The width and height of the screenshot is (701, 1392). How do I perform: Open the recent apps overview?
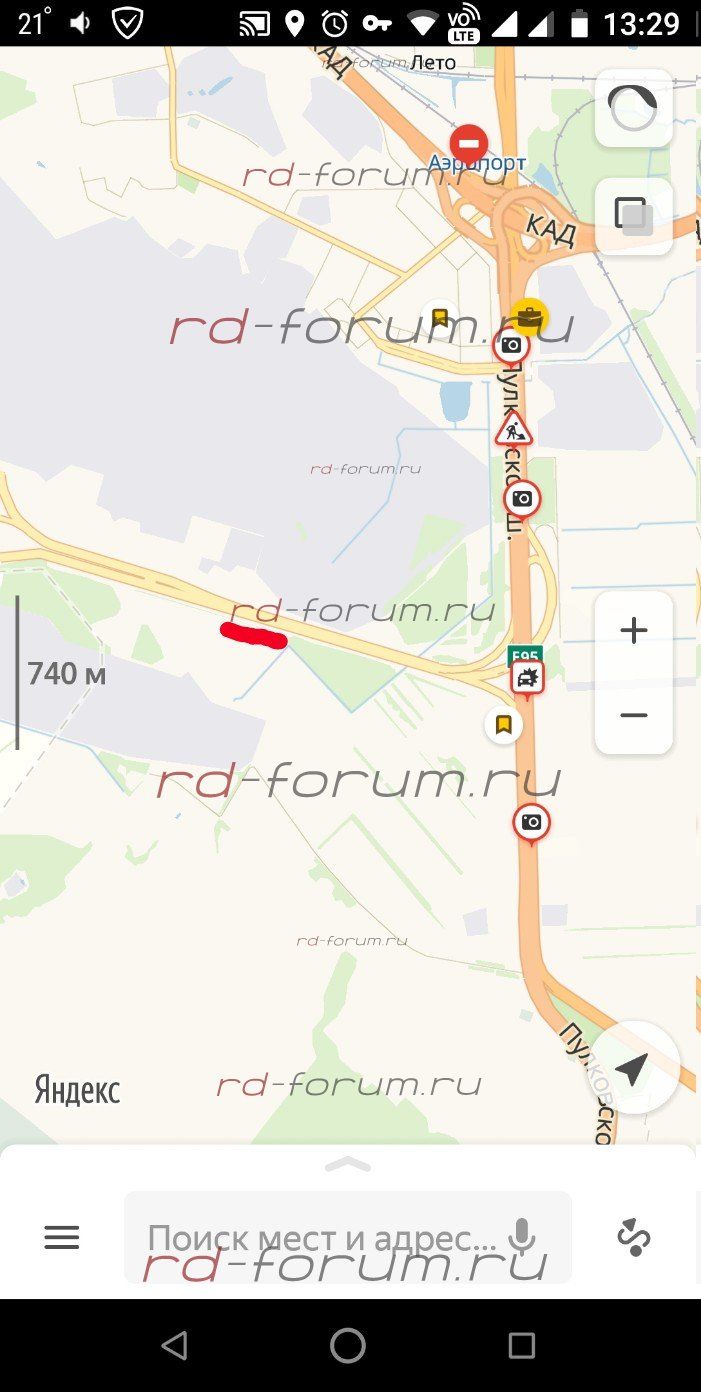pyautogui.click(x=521, y=1345)
